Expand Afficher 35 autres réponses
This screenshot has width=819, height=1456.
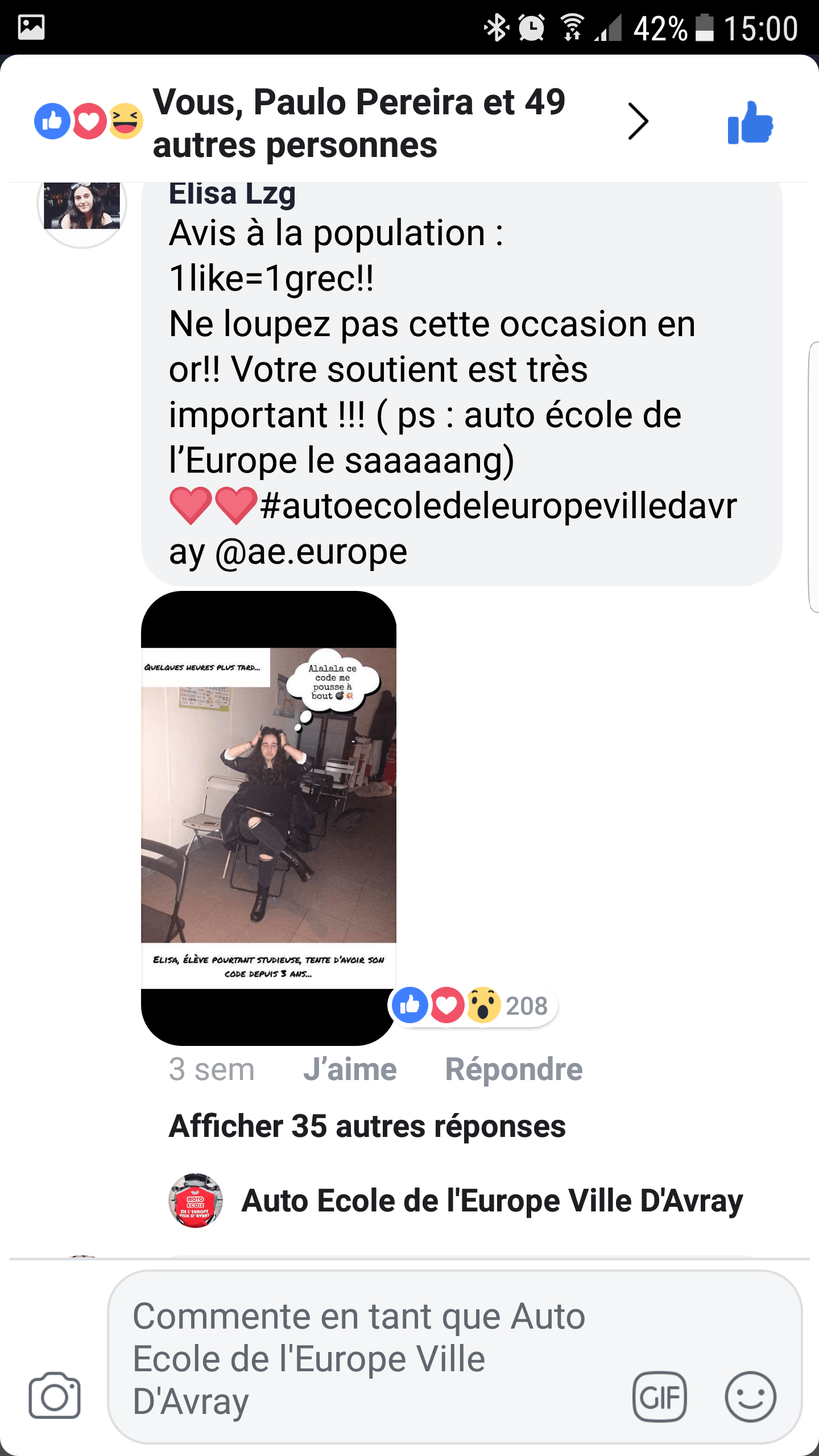pyautogui.click(x=367, y=1126)
